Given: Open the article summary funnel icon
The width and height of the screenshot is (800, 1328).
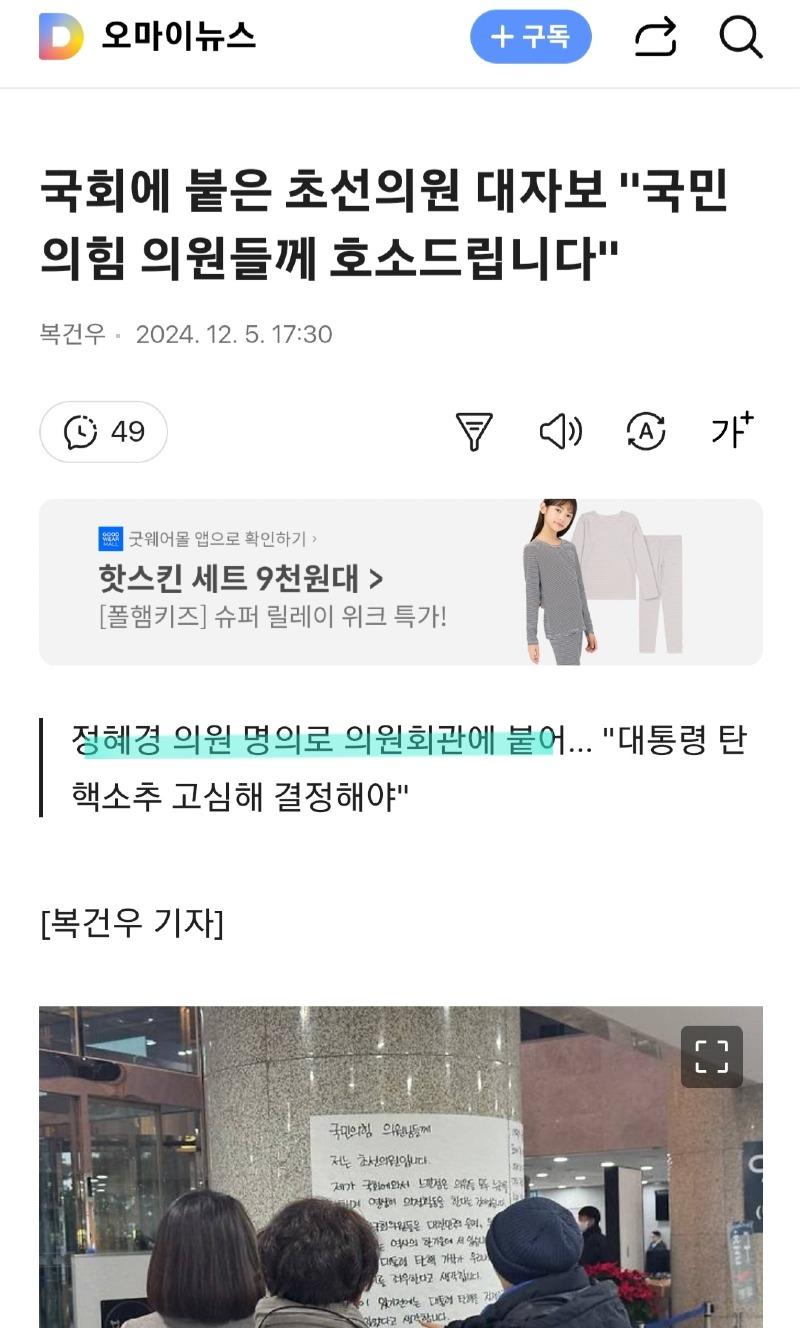Looking at the screenshot, I should (x=474, y=432).
